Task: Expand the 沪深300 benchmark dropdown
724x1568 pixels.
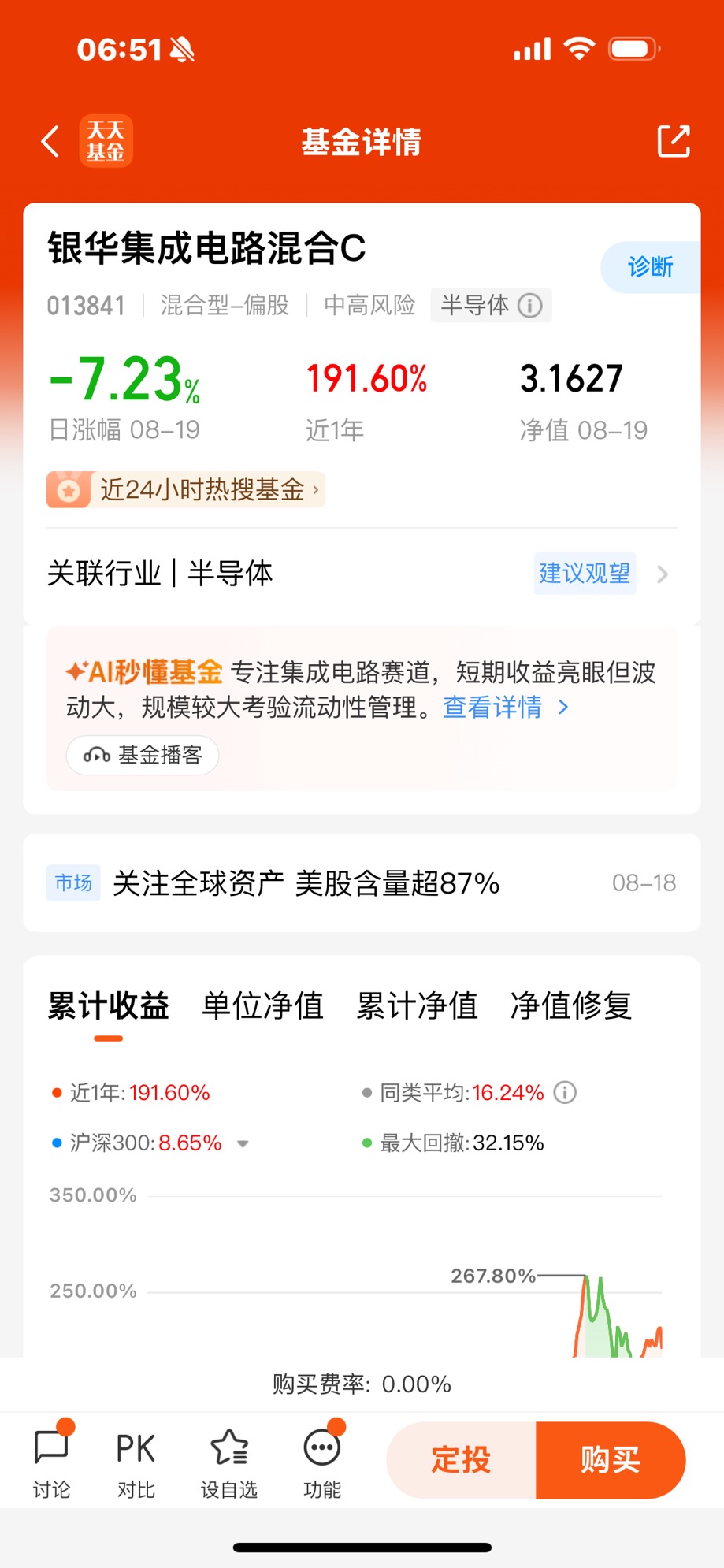Action: coord(243,1144)
